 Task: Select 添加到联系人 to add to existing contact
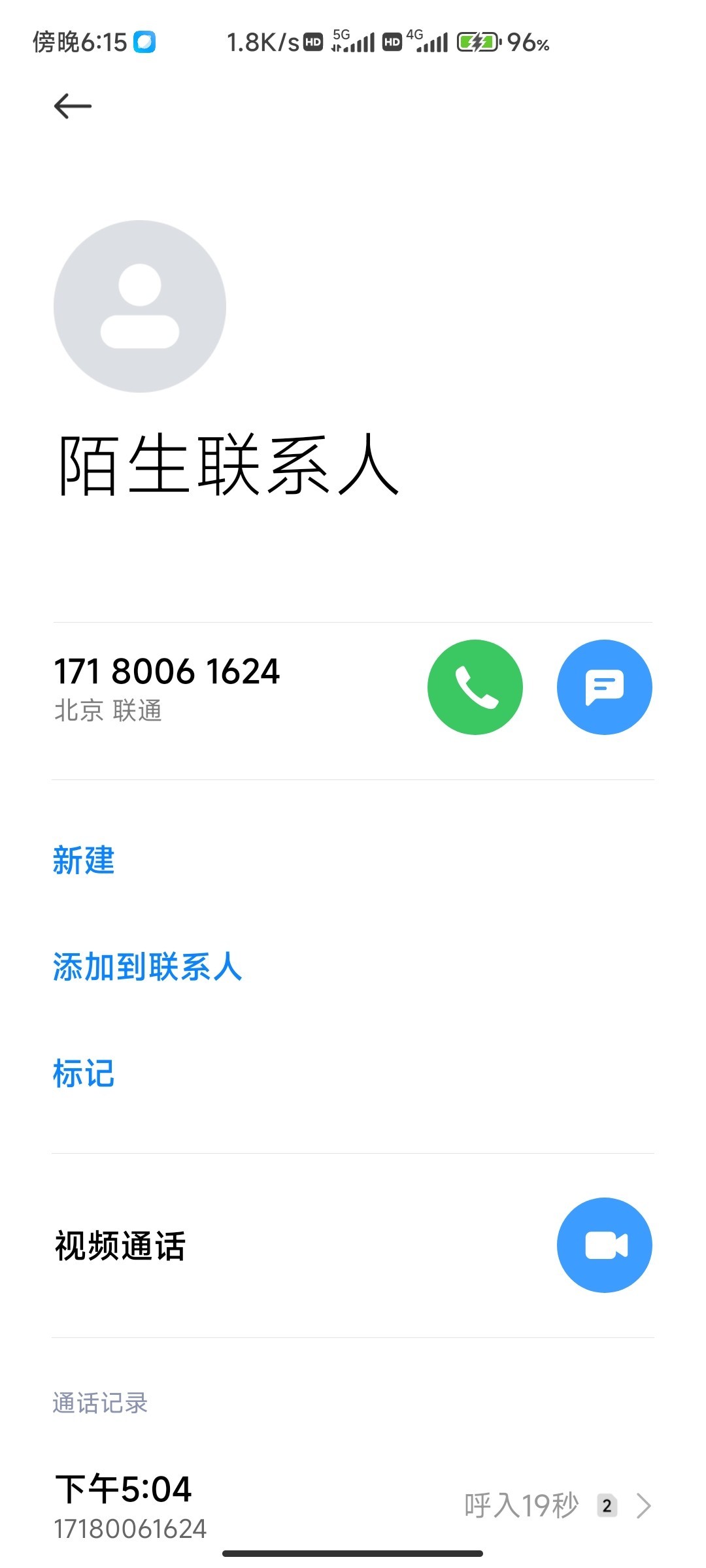pyautogui.click(x=147, y=967)
